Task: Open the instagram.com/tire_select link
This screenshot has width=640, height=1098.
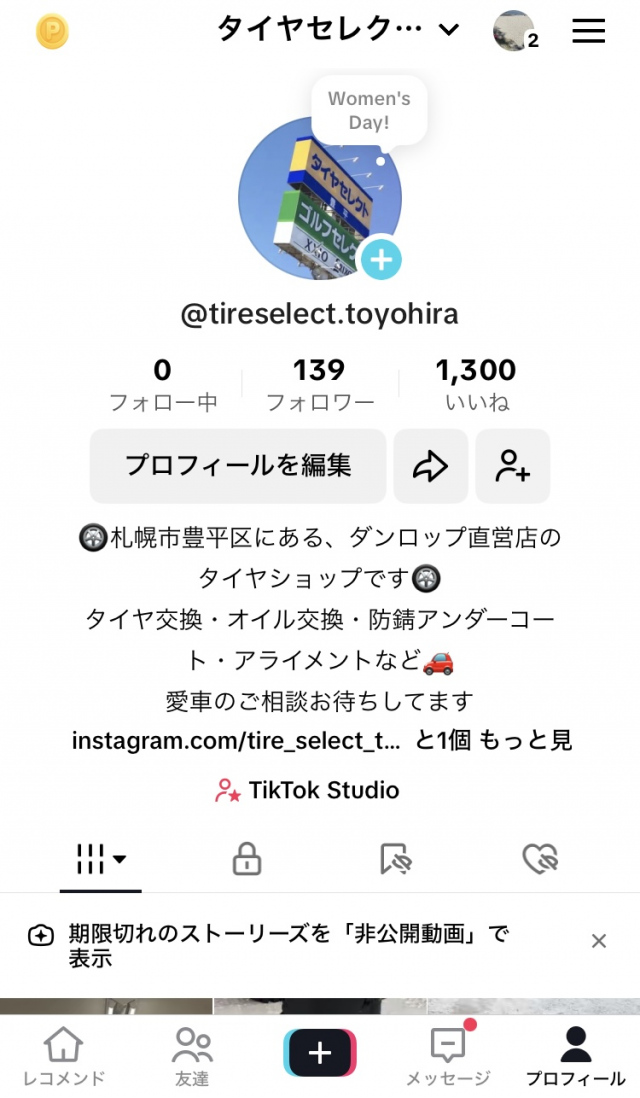Action: click(x=236, y=741)
